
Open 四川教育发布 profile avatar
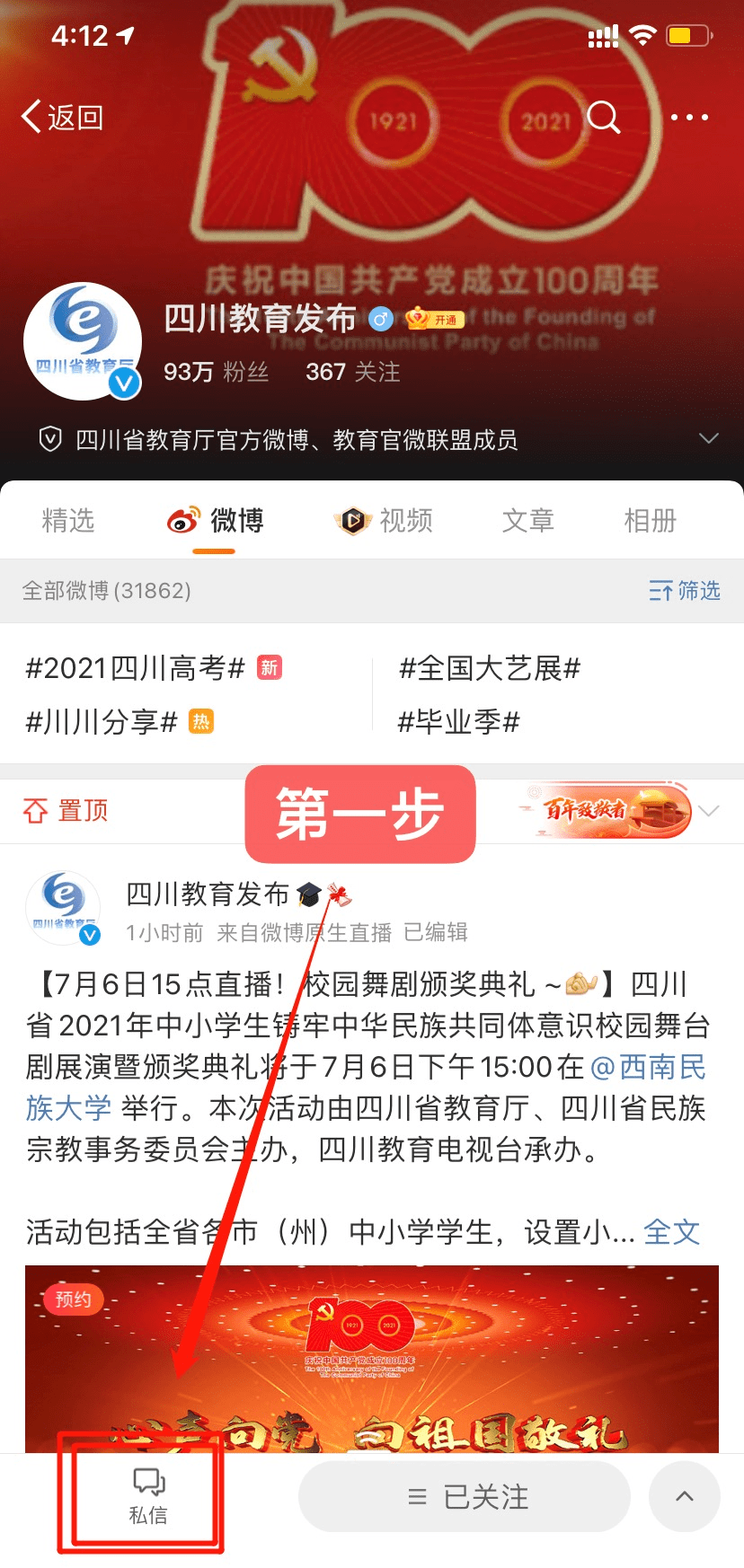click(83, 341)
